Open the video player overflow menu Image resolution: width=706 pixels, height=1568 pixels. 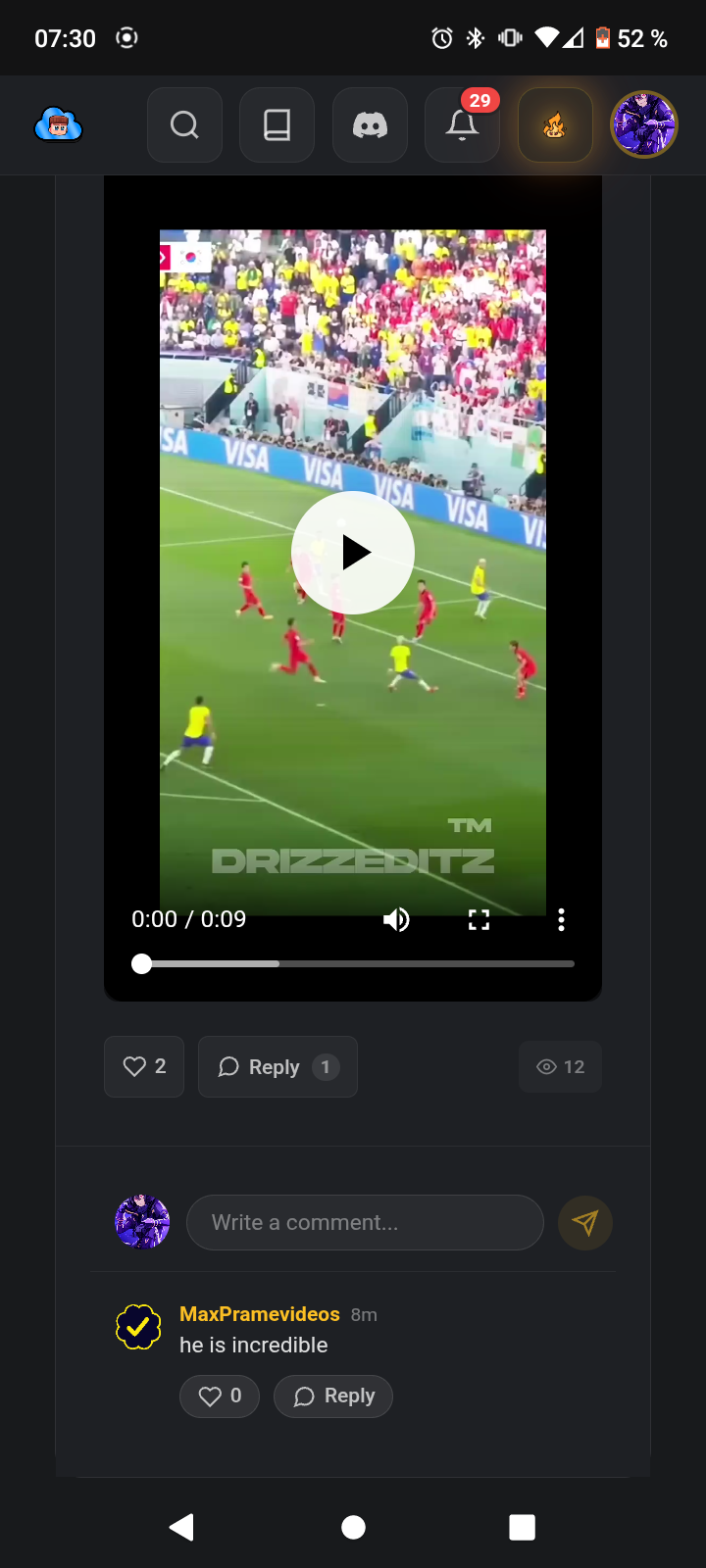[561, 919]
